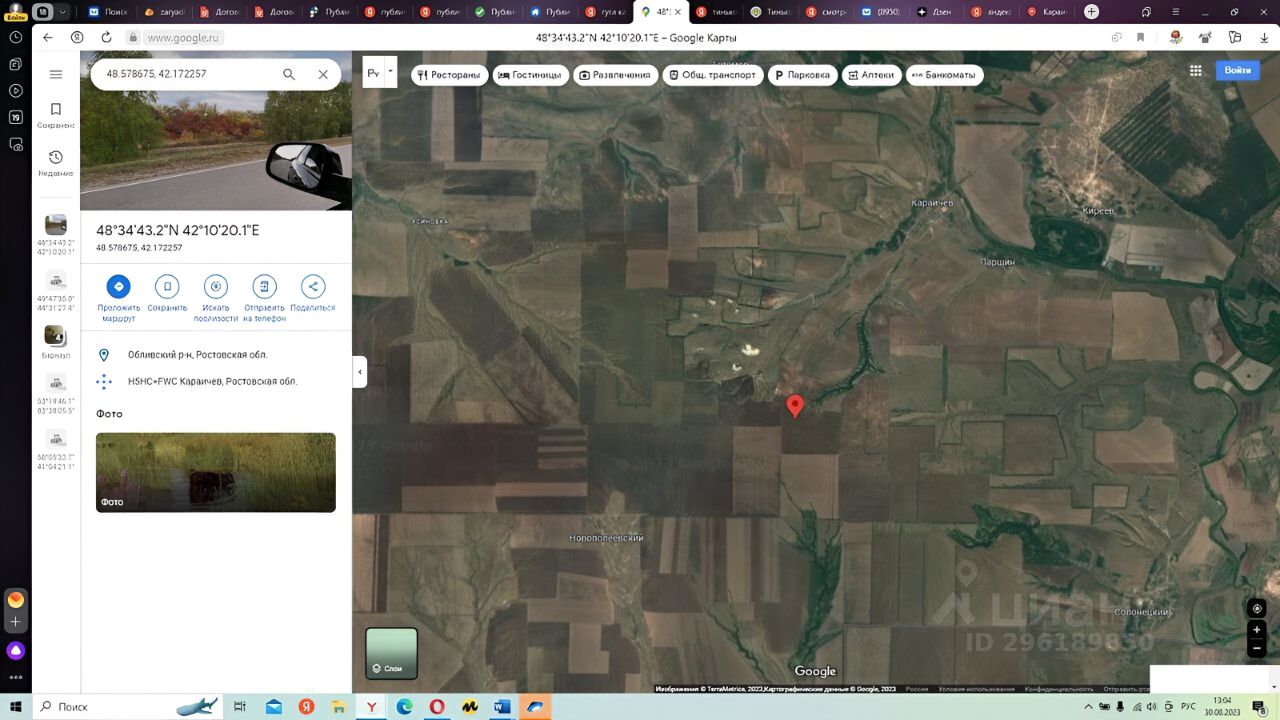
Task: Open the Слои map layers switcher
Action: point(391,653)
